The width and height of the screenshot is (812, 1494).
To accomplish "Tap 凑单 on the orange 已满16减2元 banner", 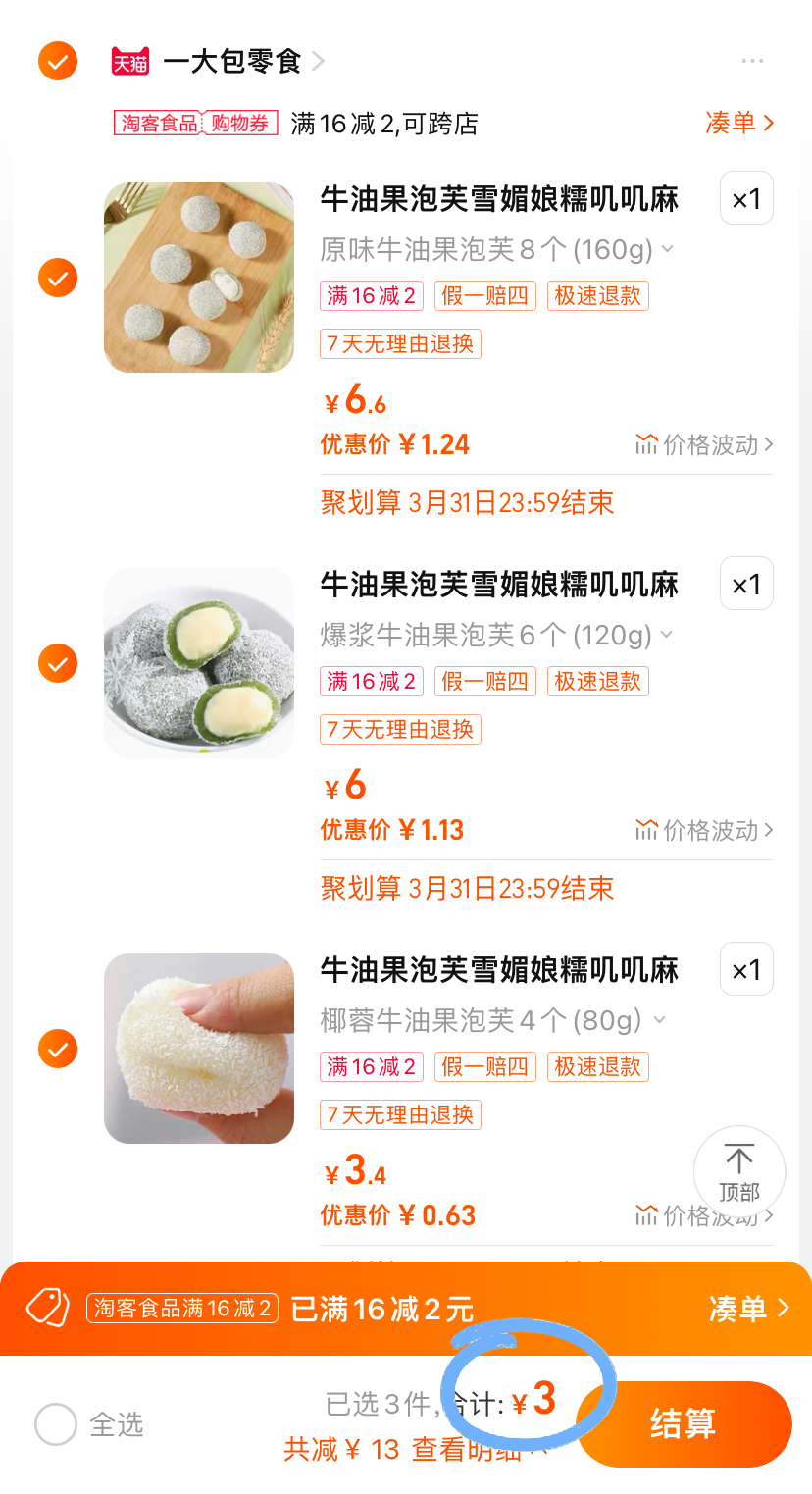I will point(748,1308).
